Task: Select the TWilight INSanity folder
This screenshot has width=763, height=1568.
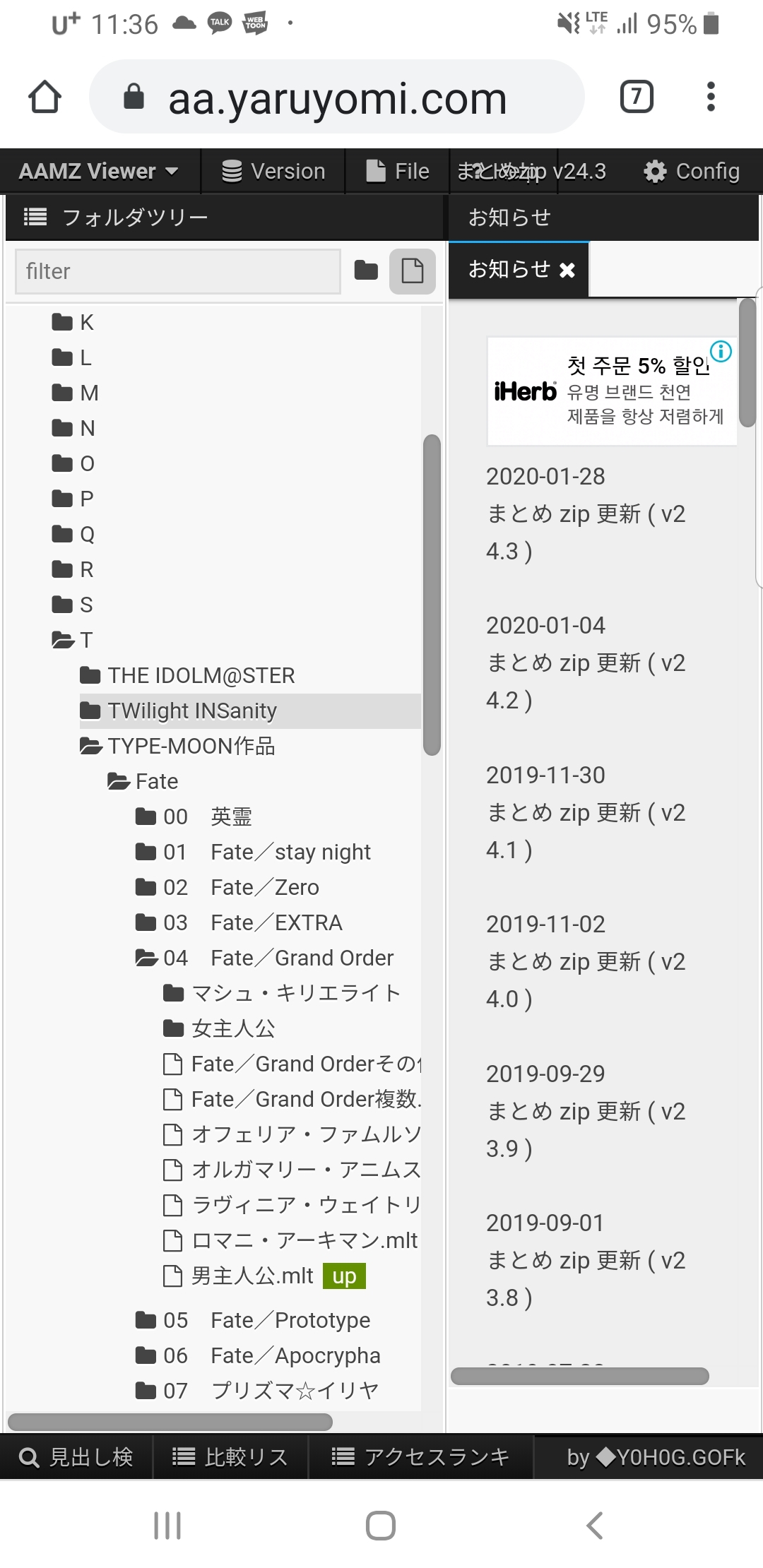Action: [x=191, y=711]
